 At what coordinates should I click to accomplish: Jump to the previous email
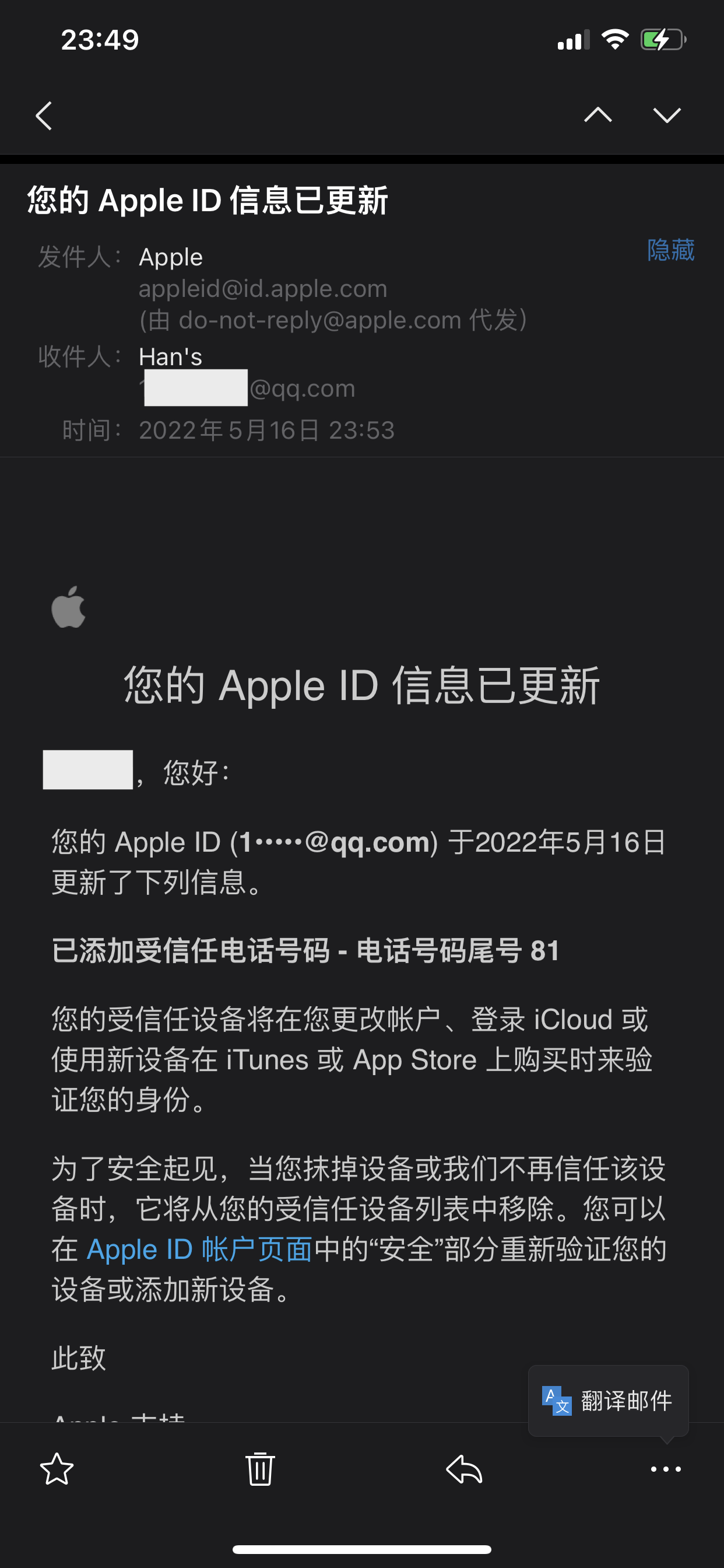[598, 115]
